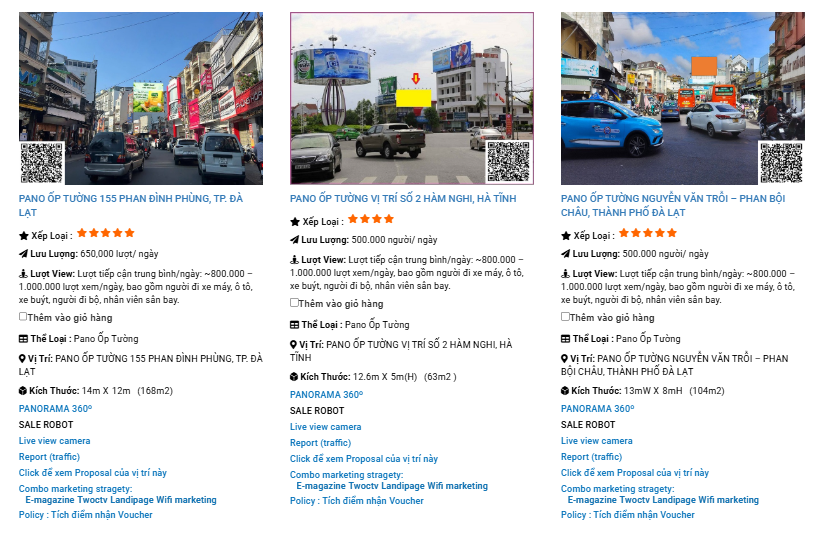This screenshot has height=541, width=819.
Task: Check Thêm vào giỏ hàng for Phan Đình Phùng pano
Action: tap(23, 317)
